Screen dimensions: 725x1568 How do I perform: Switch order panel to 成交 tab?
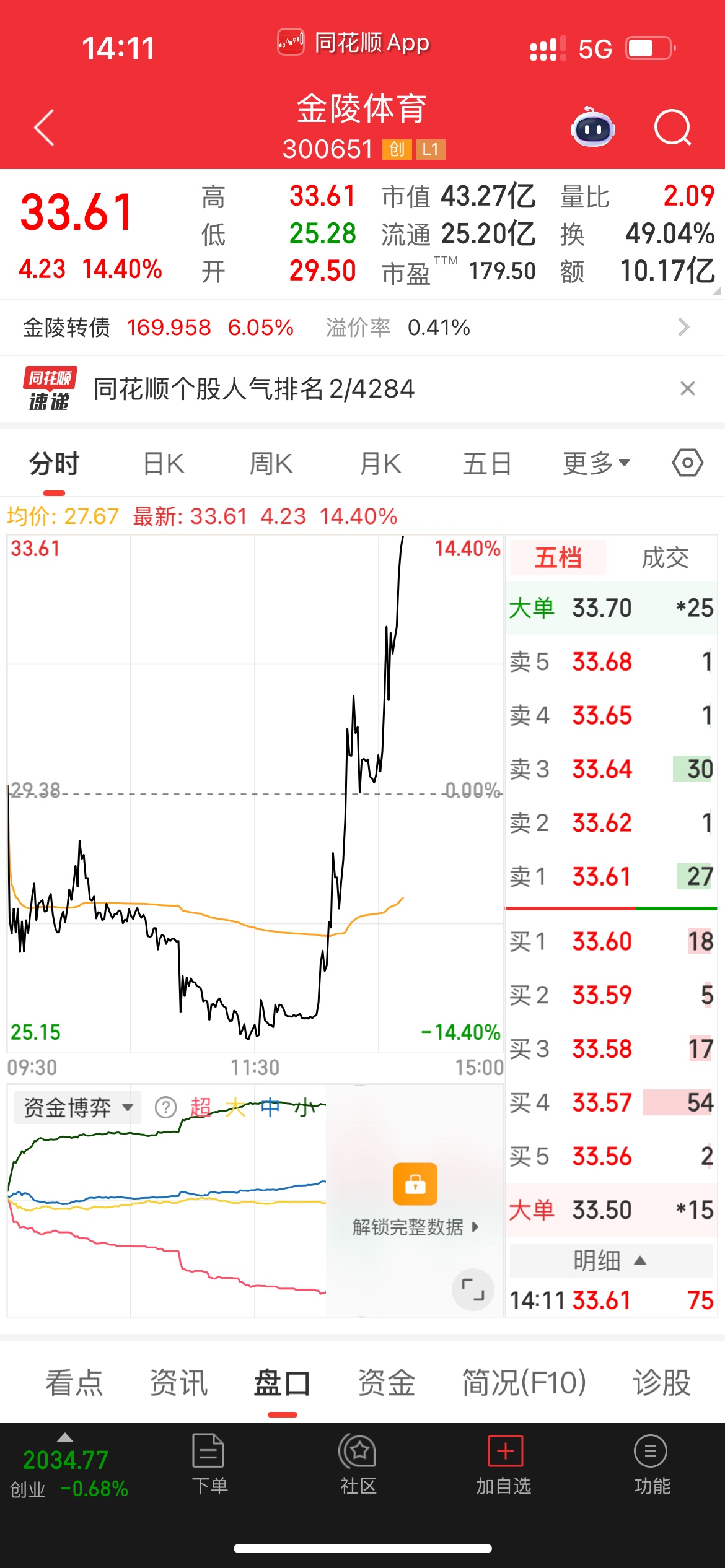665,558
